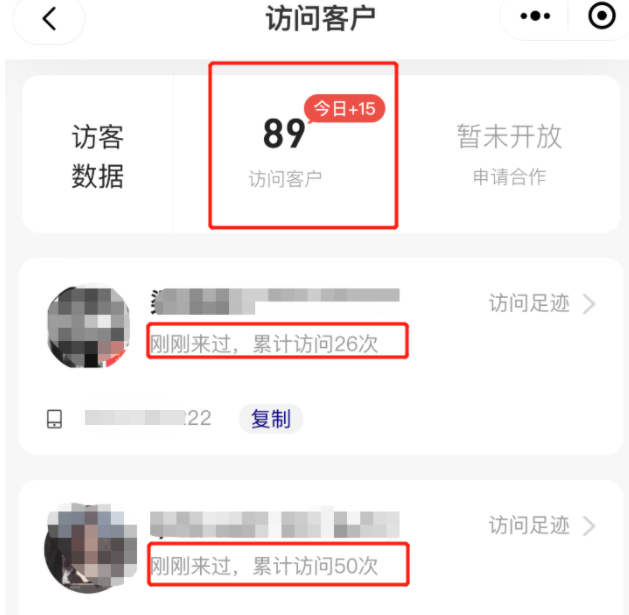Tap 申请合作 under 暂未开放

509,178
